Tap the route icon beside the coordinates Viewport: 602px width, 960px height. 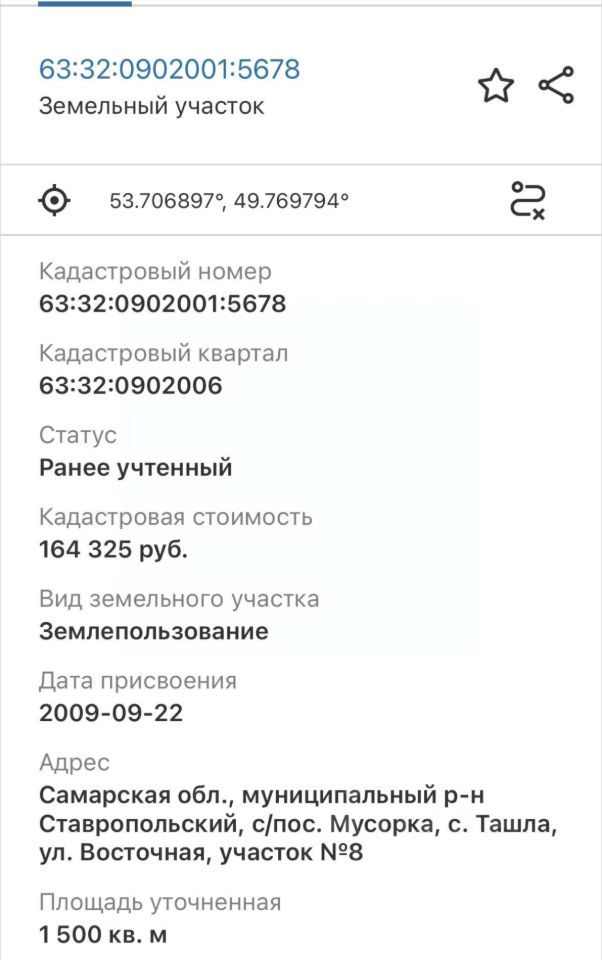click(527, 200)
